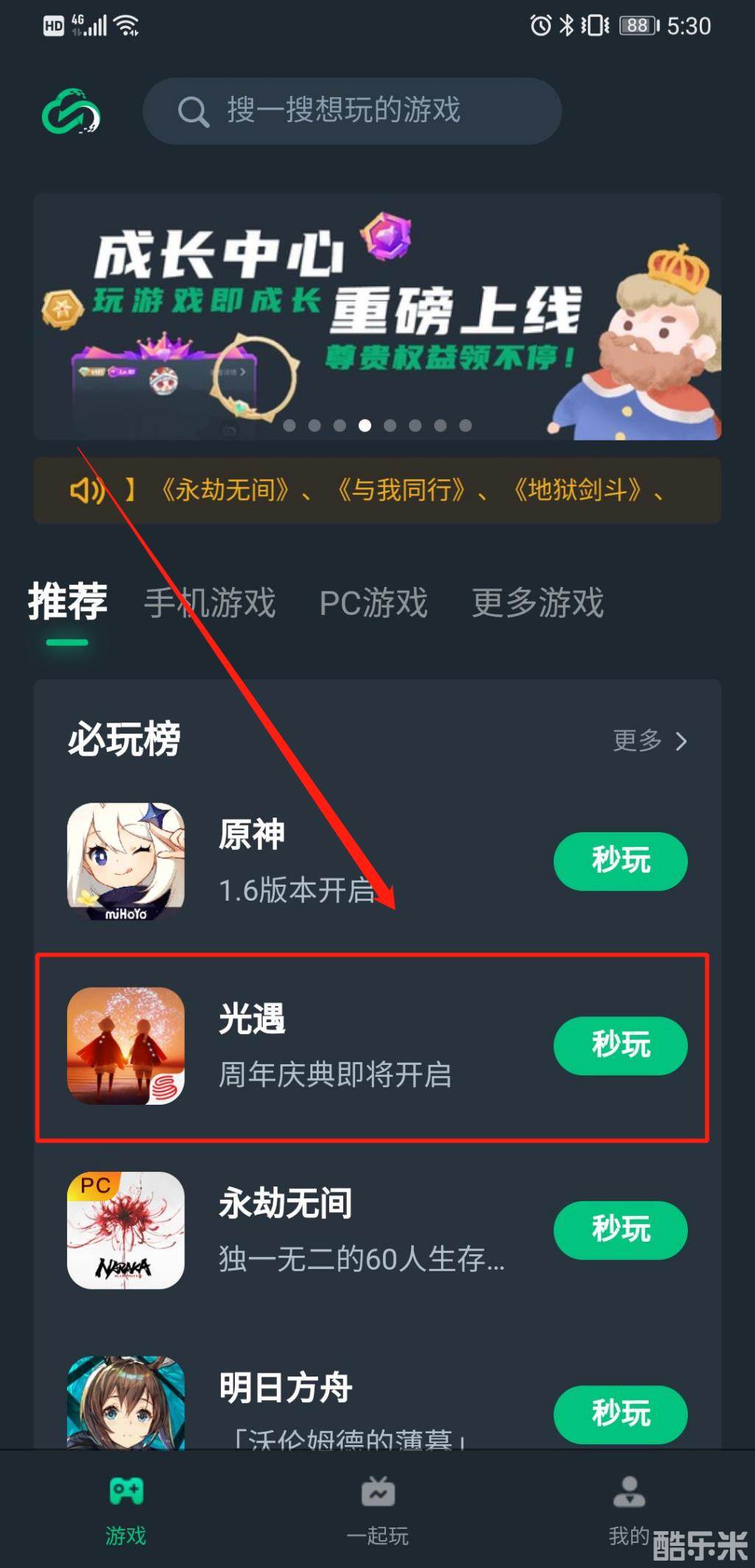Start 永劫无间 with its 秒玩 button

coord(620,1230)
